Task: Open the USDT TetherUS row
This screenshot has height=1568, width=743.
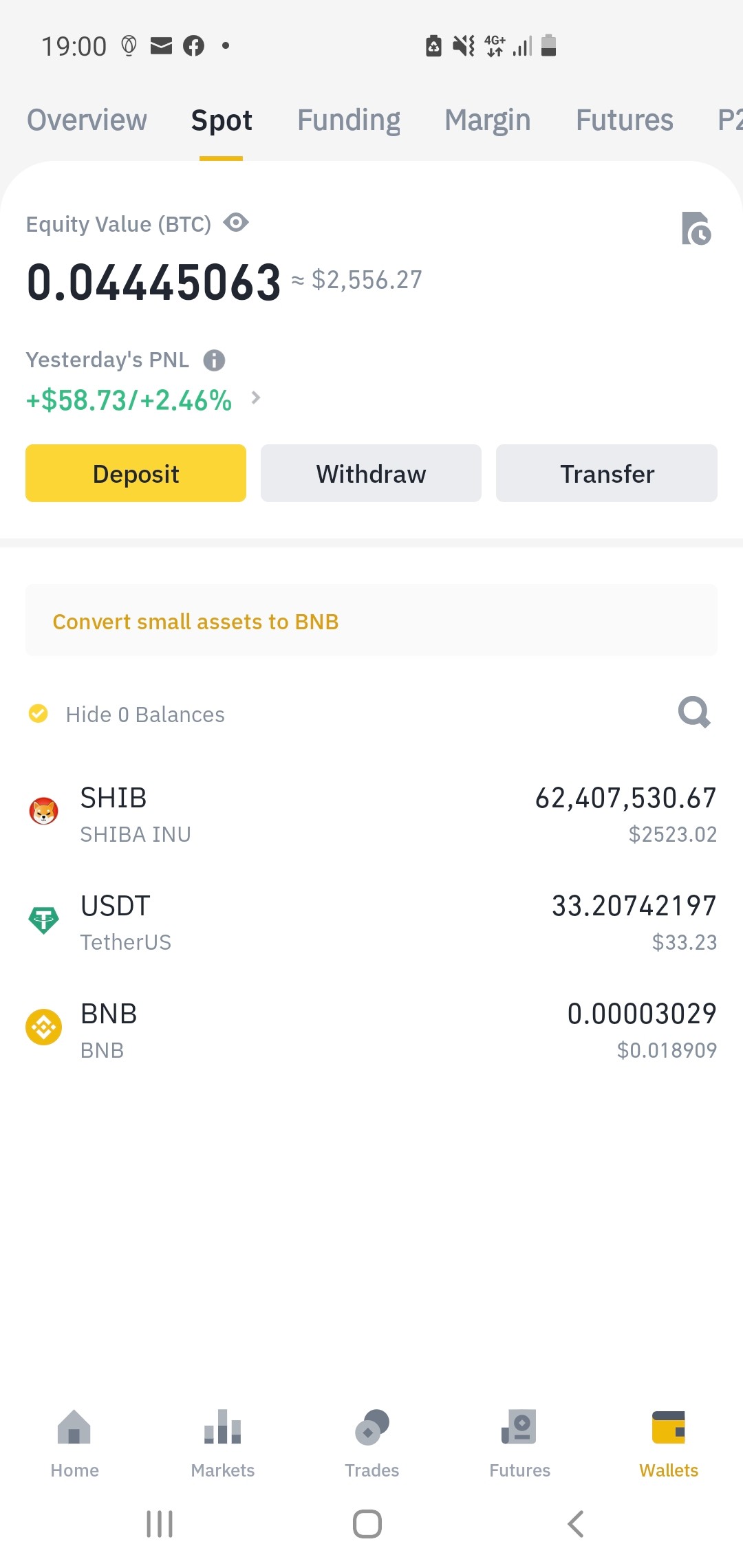Action: click(x=371, y=923)
